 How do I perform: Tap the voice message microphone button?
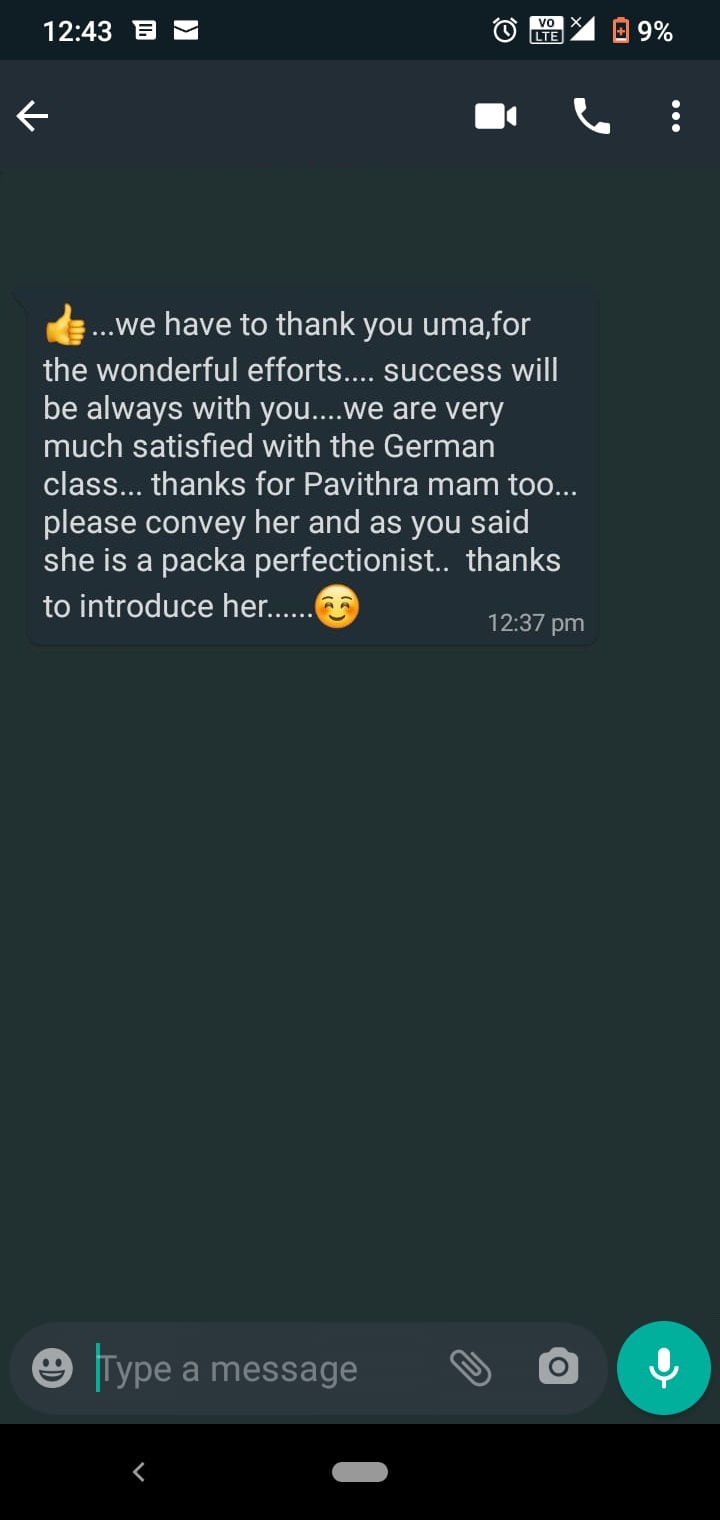(x=664, y=1367)
